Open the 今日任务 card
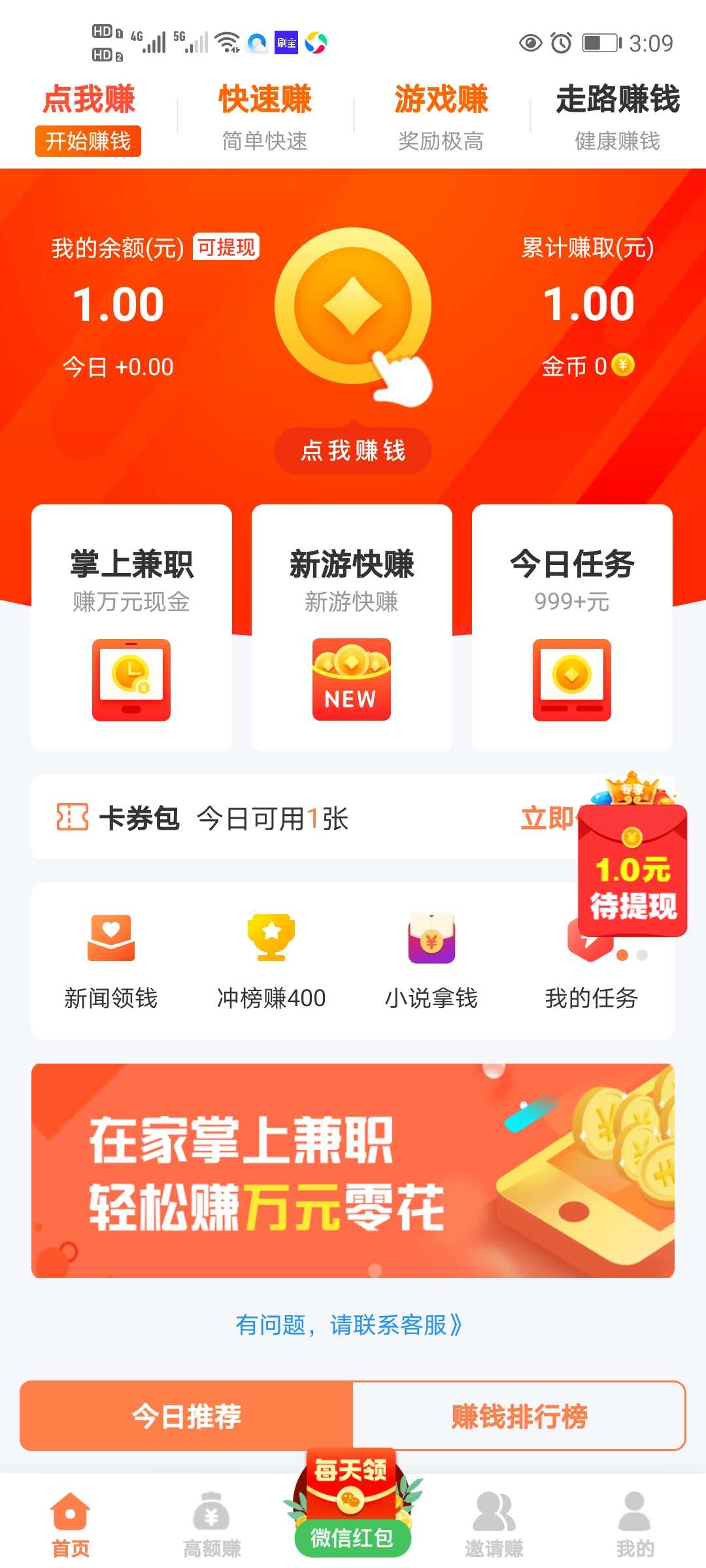The image size is (706, 1568). (x=572, y=627)
